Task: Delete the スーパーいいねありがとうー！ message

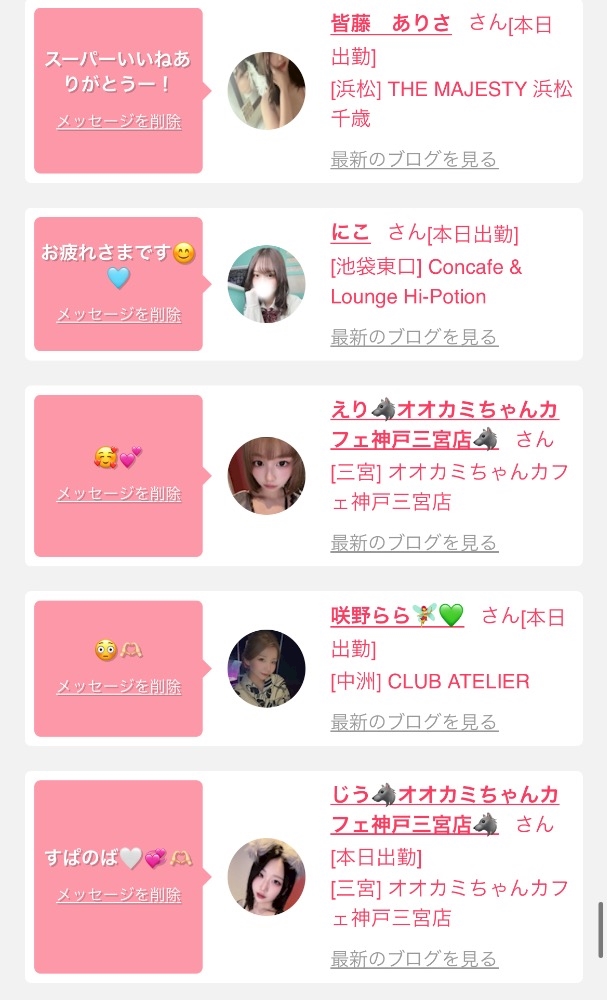Action: tap(119, 122)
